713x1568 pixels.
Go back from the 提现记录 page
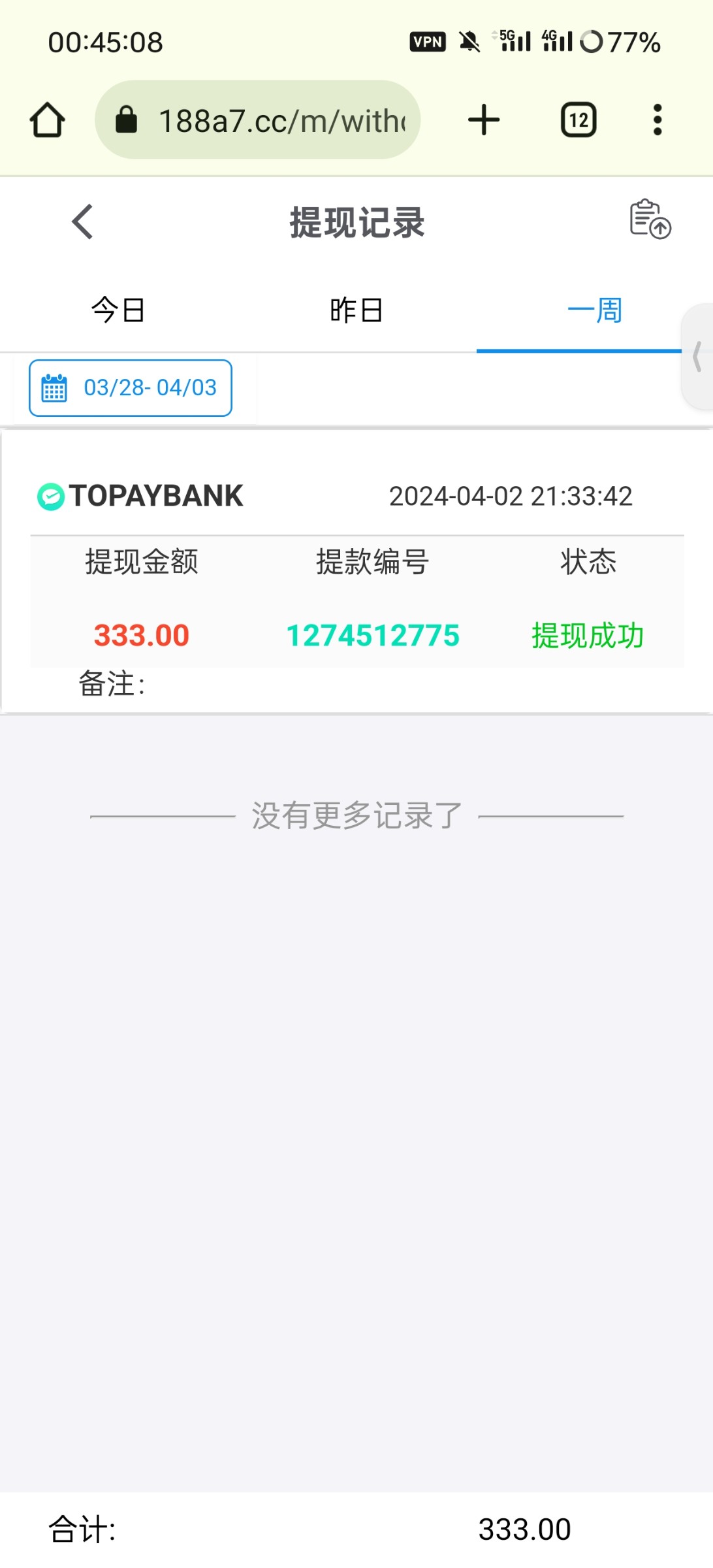[x=83, y=222]
